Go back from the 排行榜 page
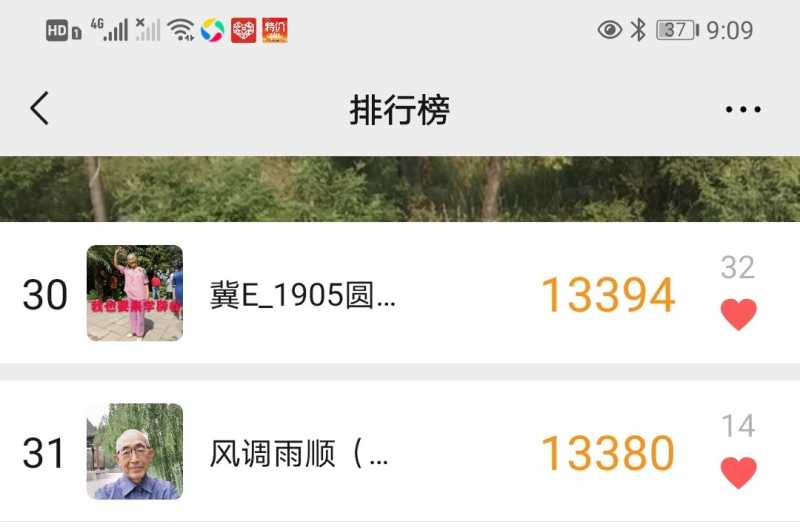Image resolution: width=800 pixels, height=527 pixels. click(39, 109)
